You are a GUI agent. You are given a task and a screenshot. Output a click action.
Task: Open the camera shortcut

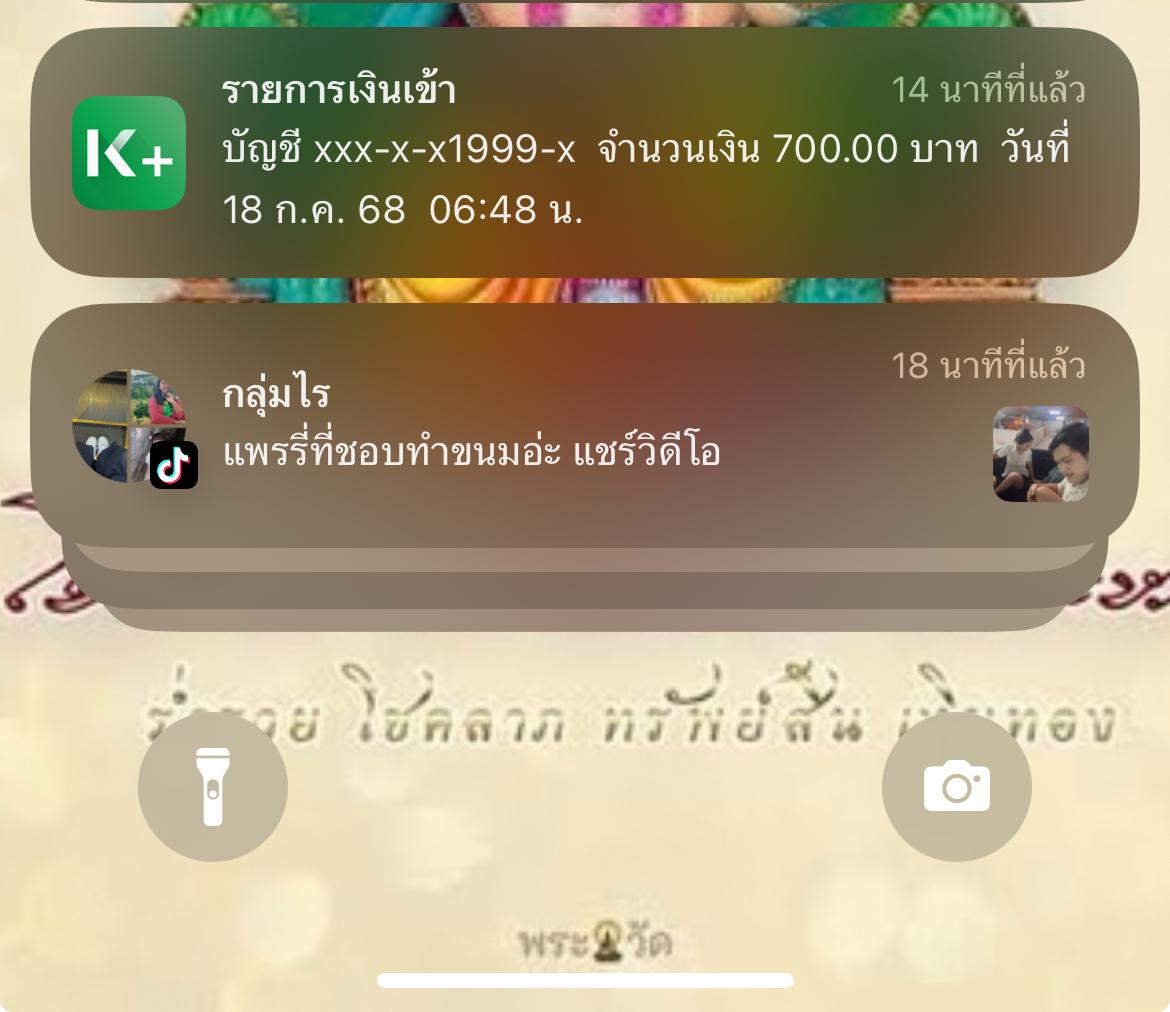(x=956, y=788)
